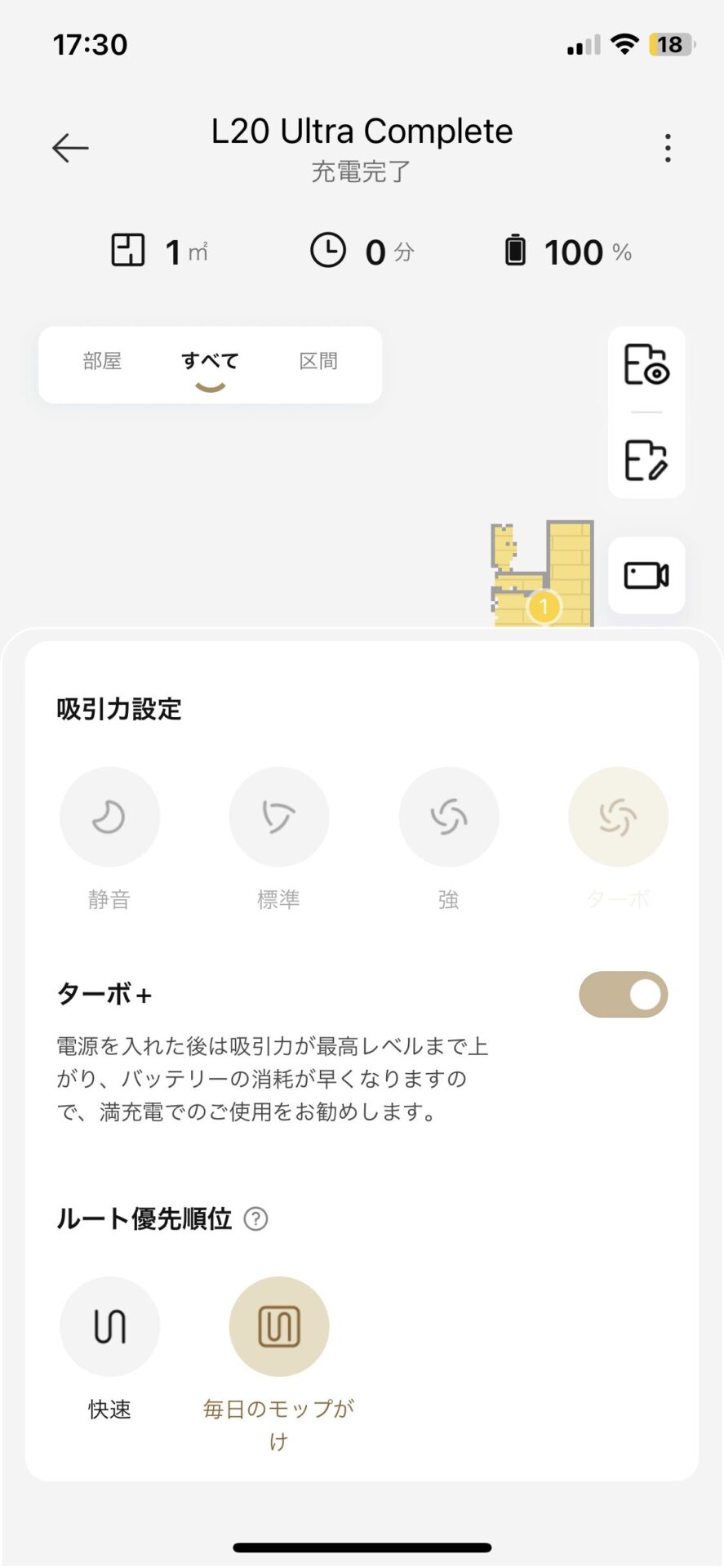Viewport: 724px width, 1568px height.
Task: Open the live camera view
Action: (x=646, y=576)
